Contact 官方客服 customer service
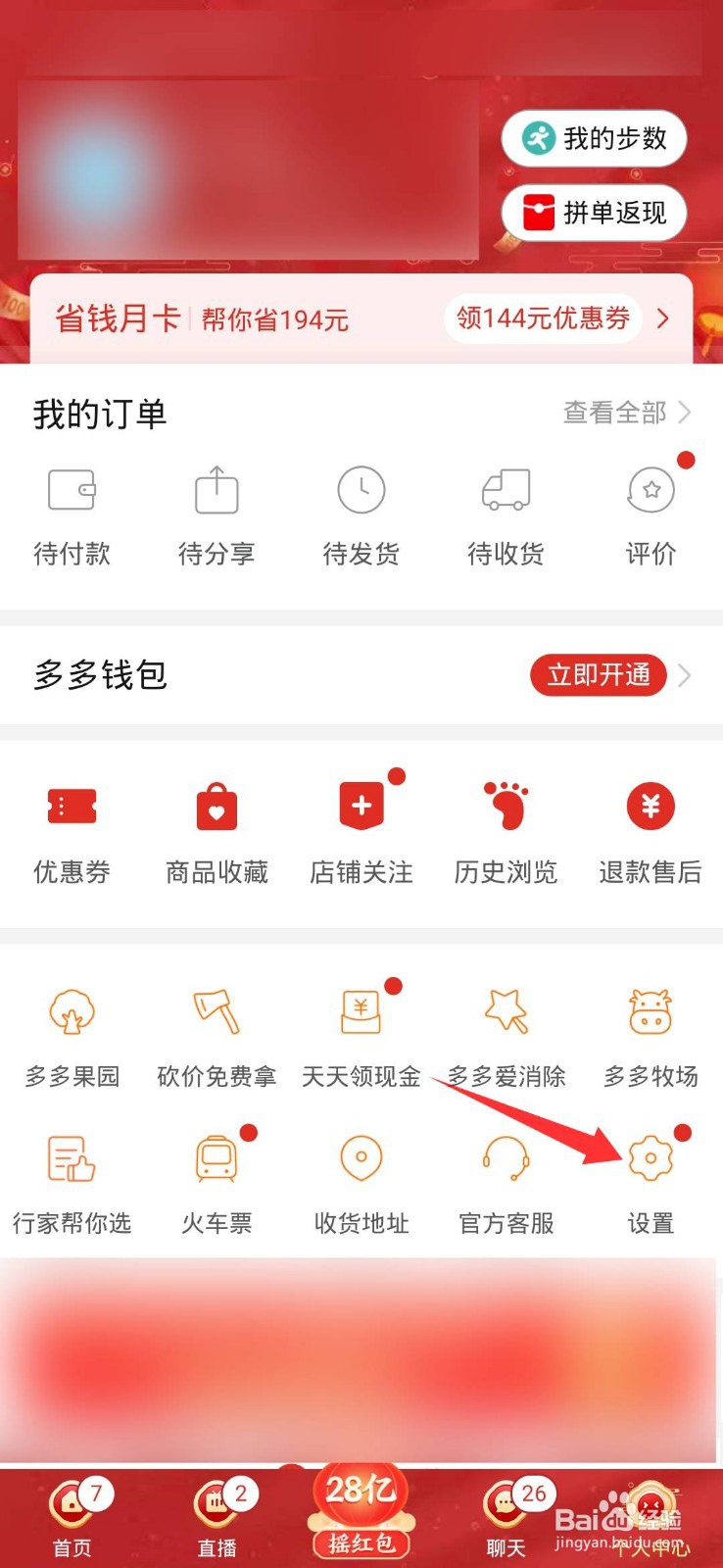The height and width of the screenshot is (1568, 723). tap(506, 1183)
